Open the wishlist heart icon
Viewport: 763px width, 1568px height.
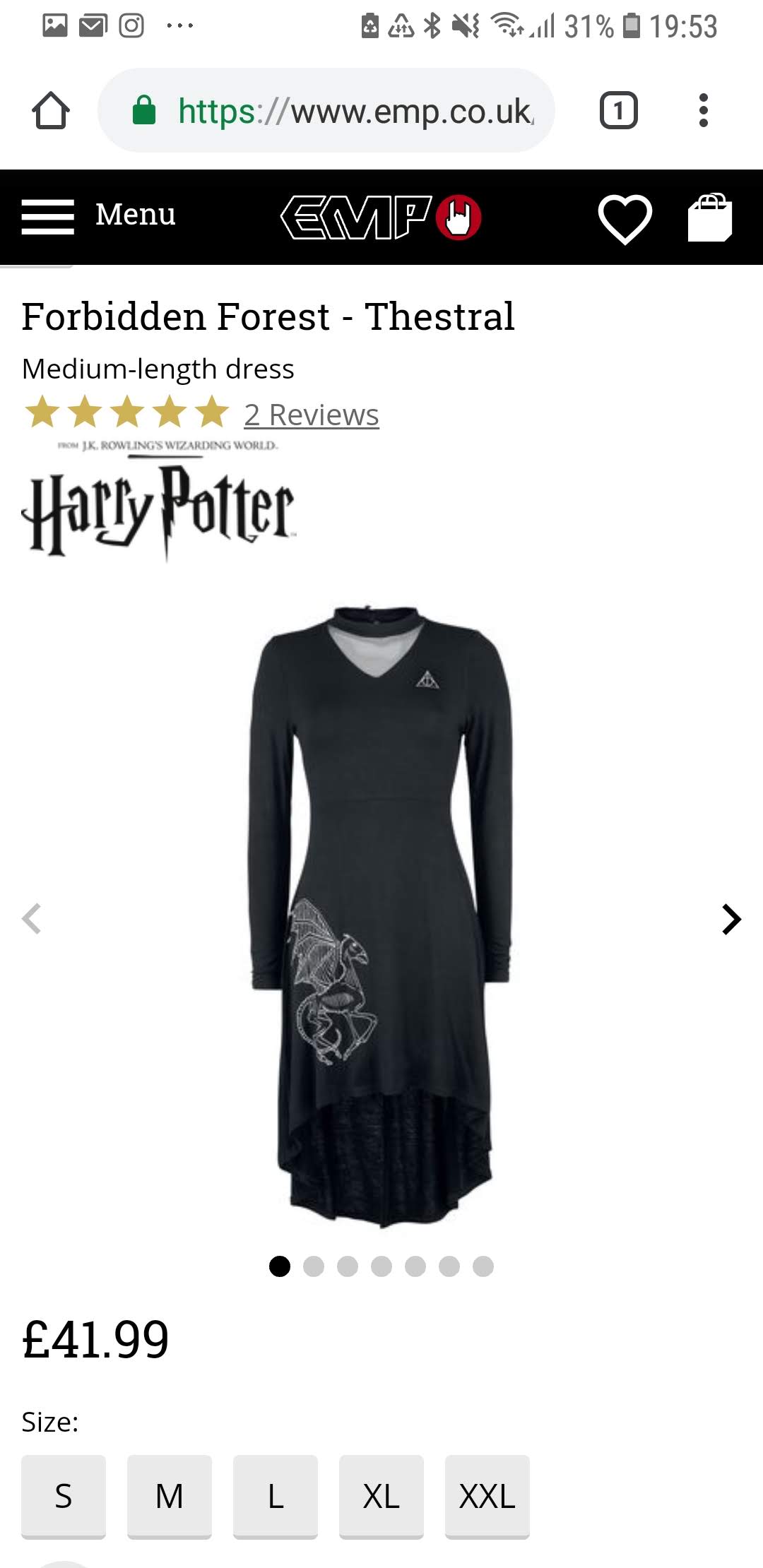(625, 218)
